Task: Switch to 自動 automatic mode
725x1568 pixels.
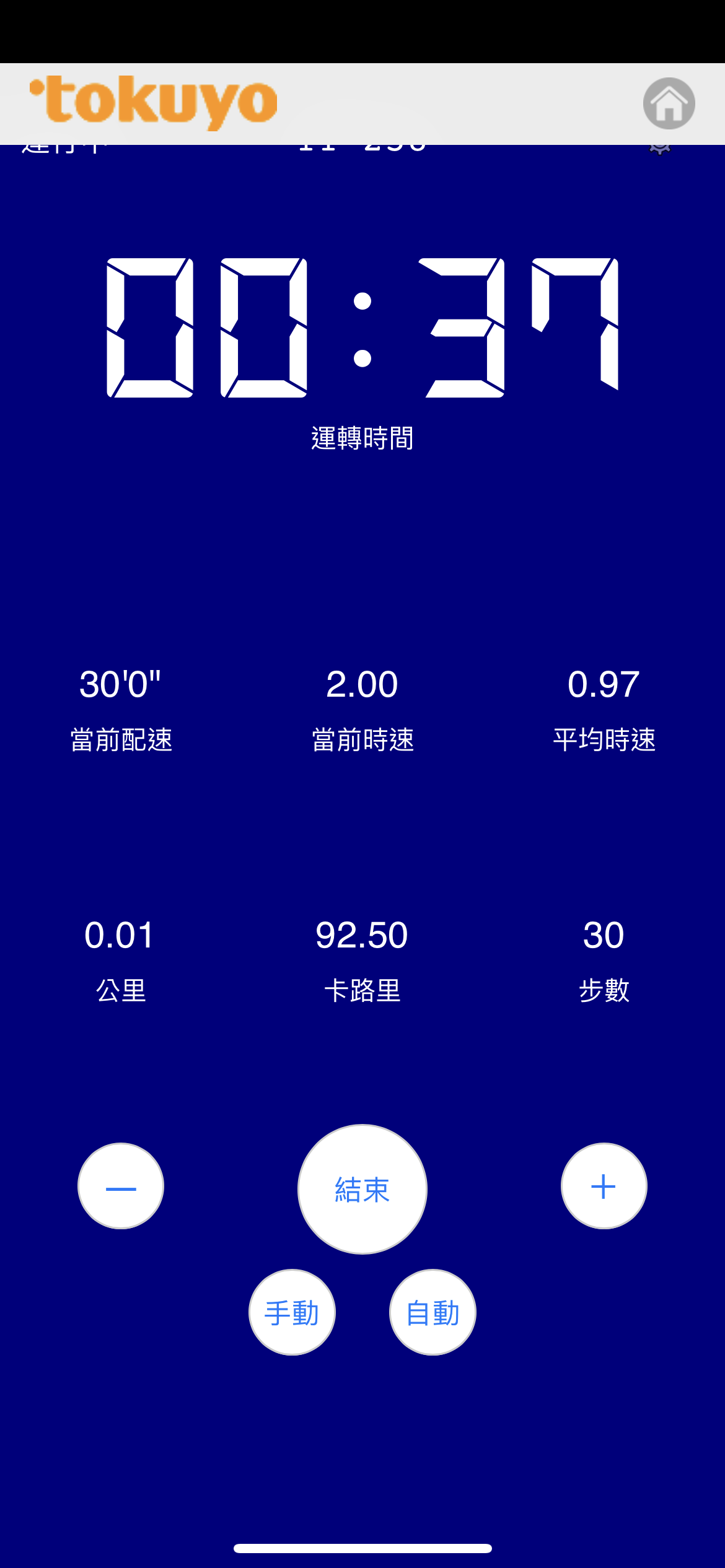Action: [x=433, y=1312]
